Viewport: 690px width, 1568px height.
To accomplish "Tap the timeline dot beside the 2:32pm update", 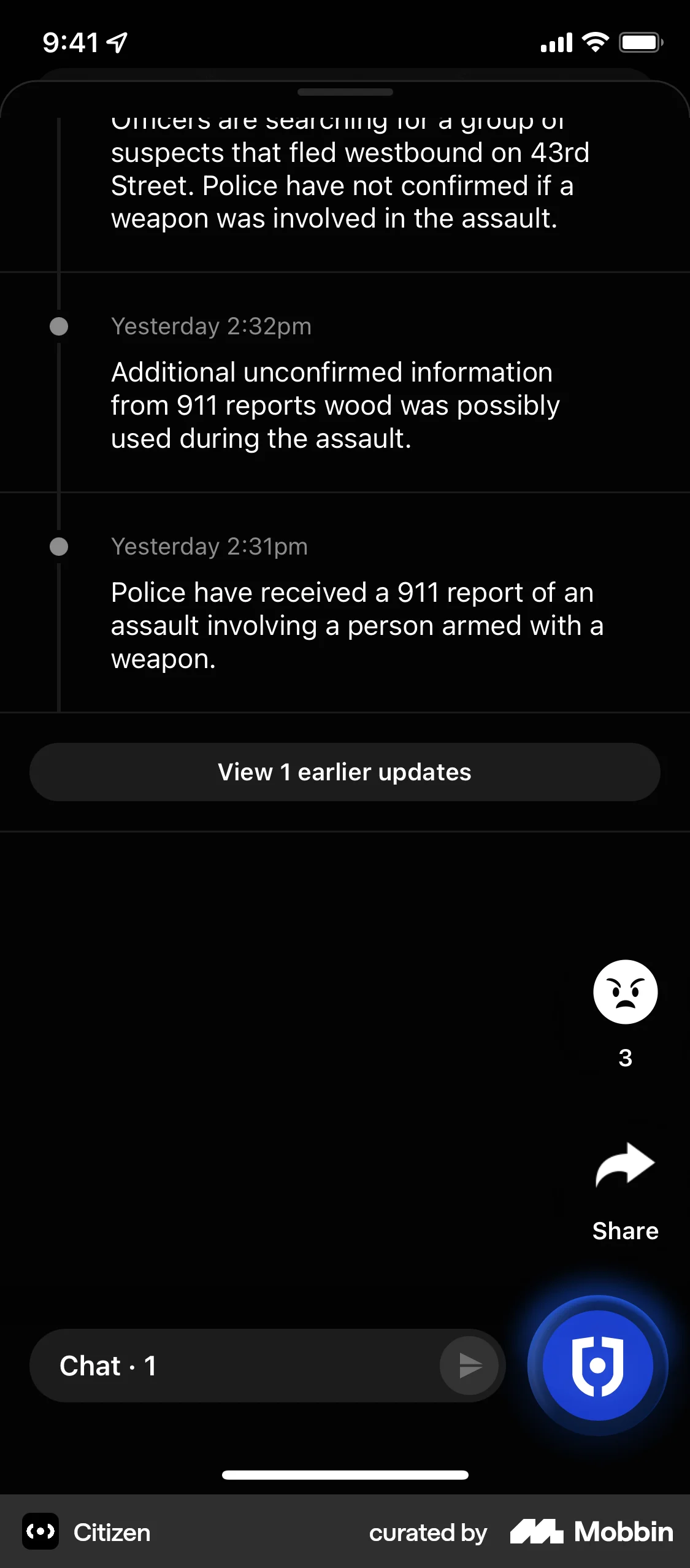I will pos(59,326).
